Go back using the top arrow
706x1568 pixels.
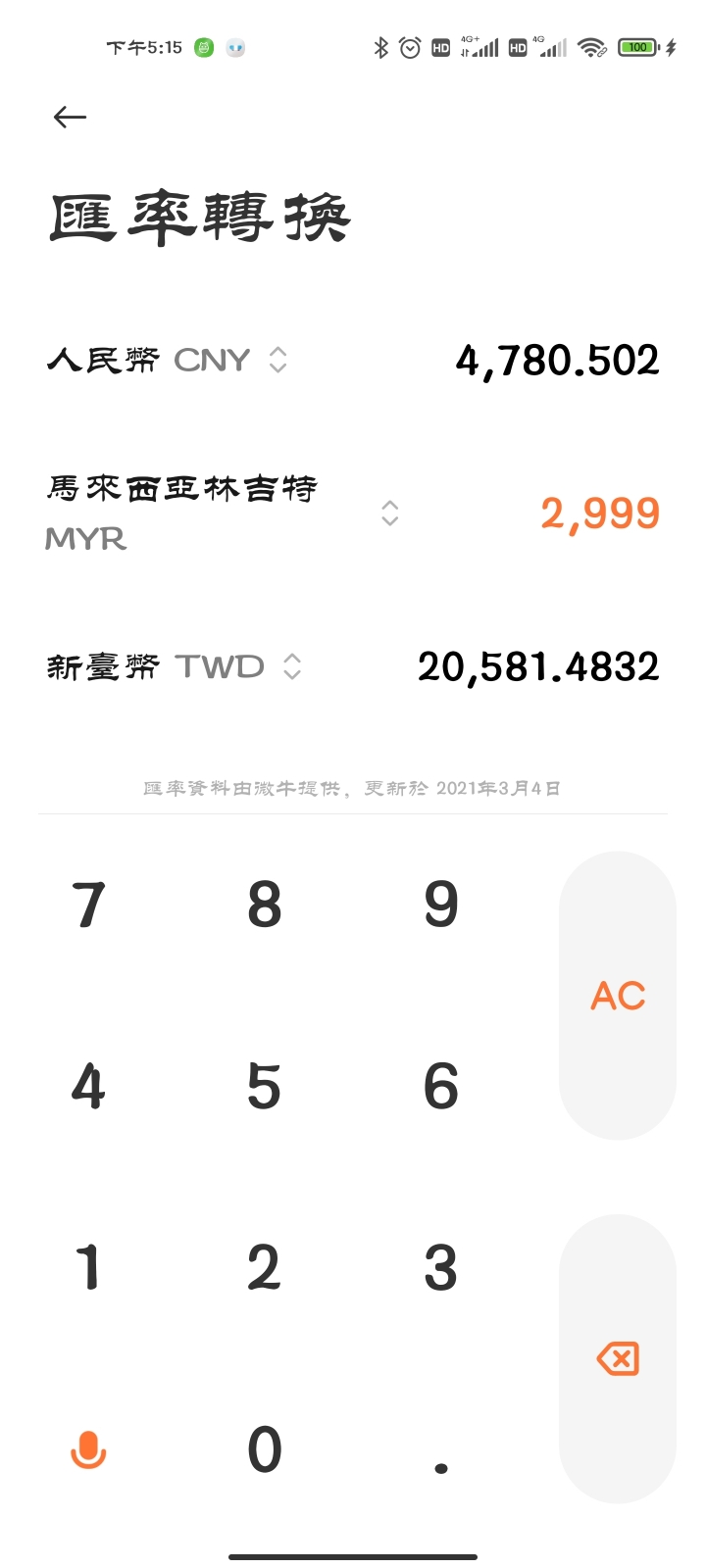[70, 118]
